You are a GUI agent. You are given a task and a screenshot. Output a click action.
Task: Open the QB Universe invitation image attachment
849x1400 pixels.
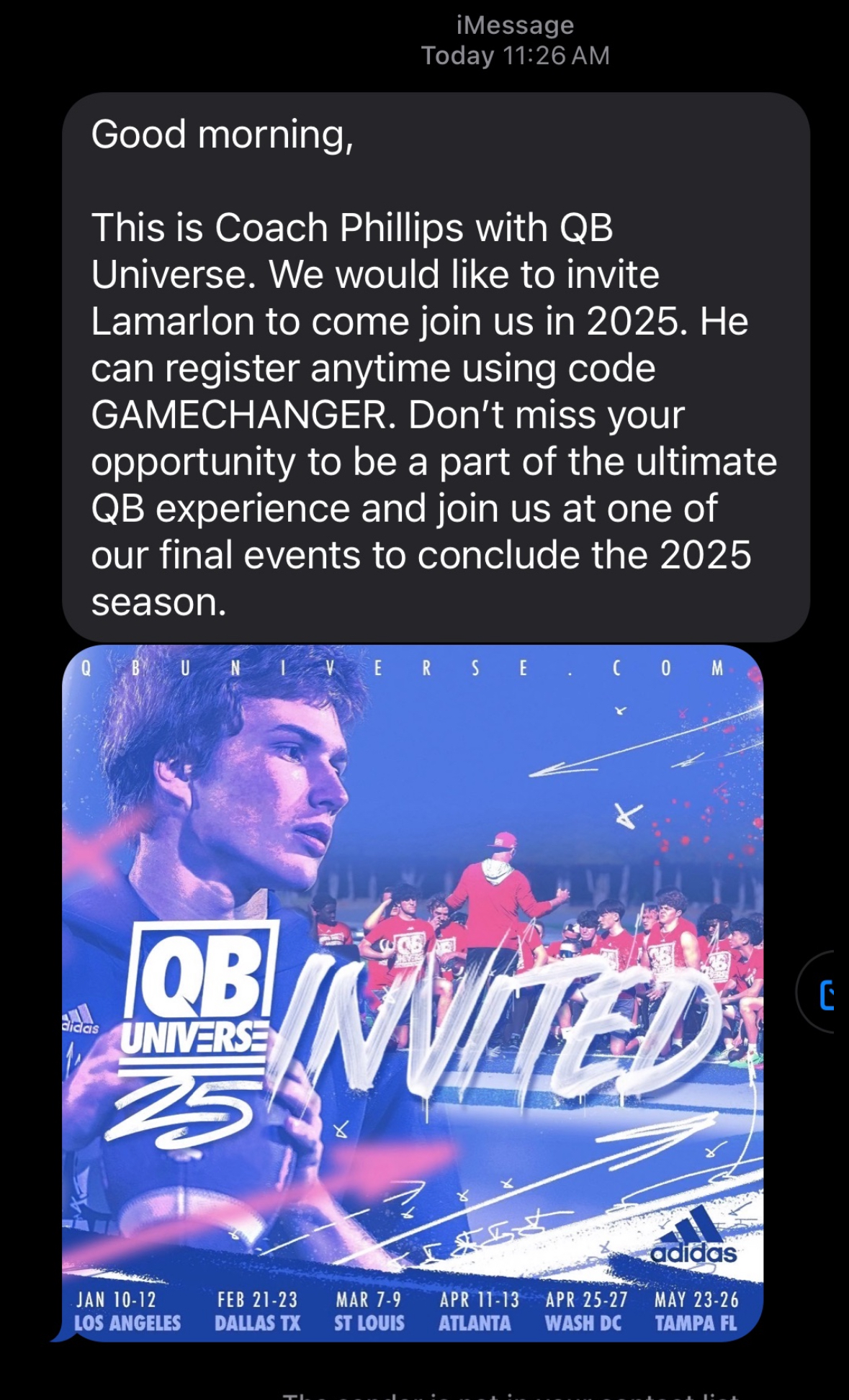click(x=412, y=993)
